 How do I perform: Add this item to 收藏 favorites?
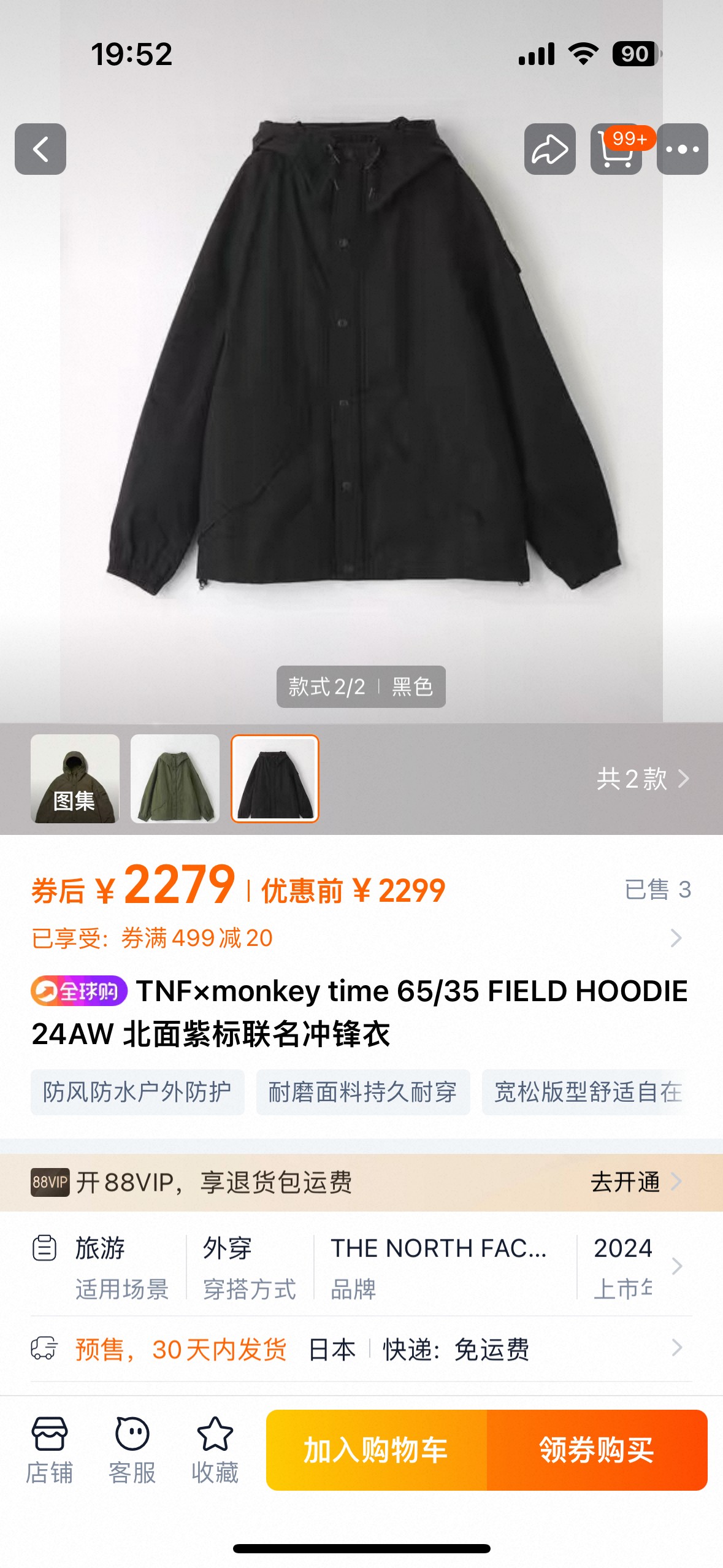point(215,1450)
